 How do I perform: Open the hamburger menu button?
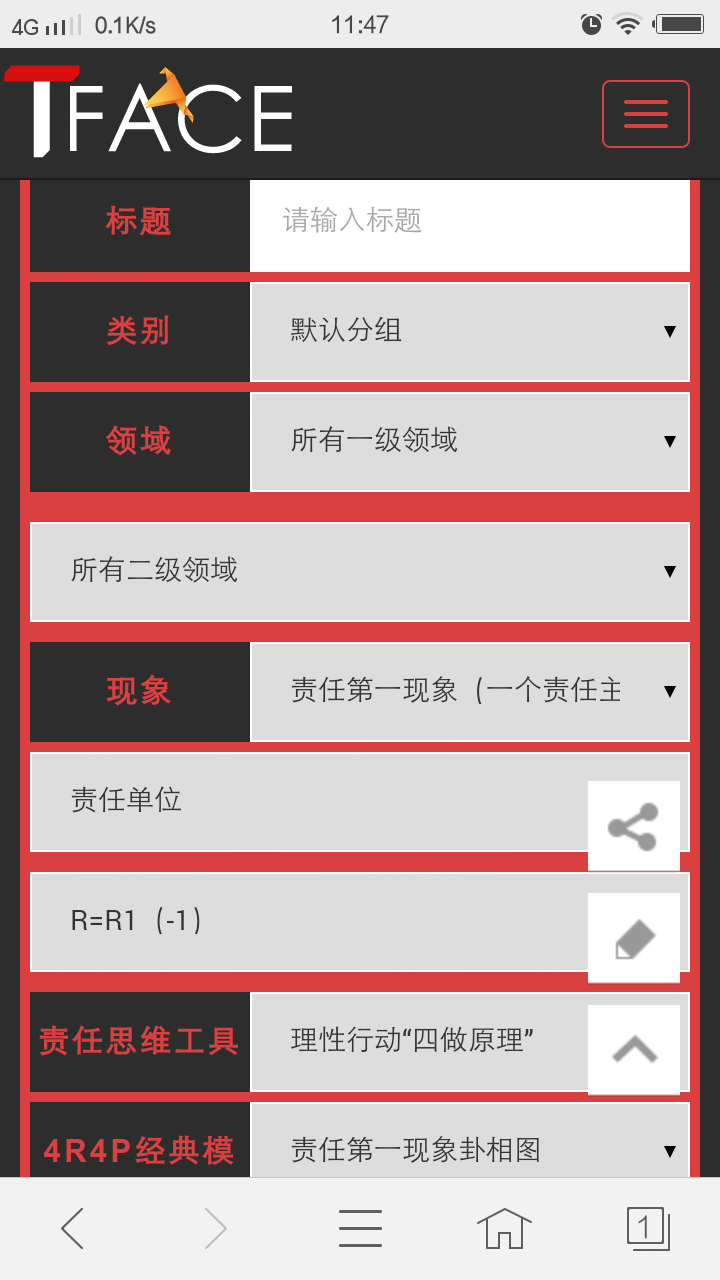[645, 114]
